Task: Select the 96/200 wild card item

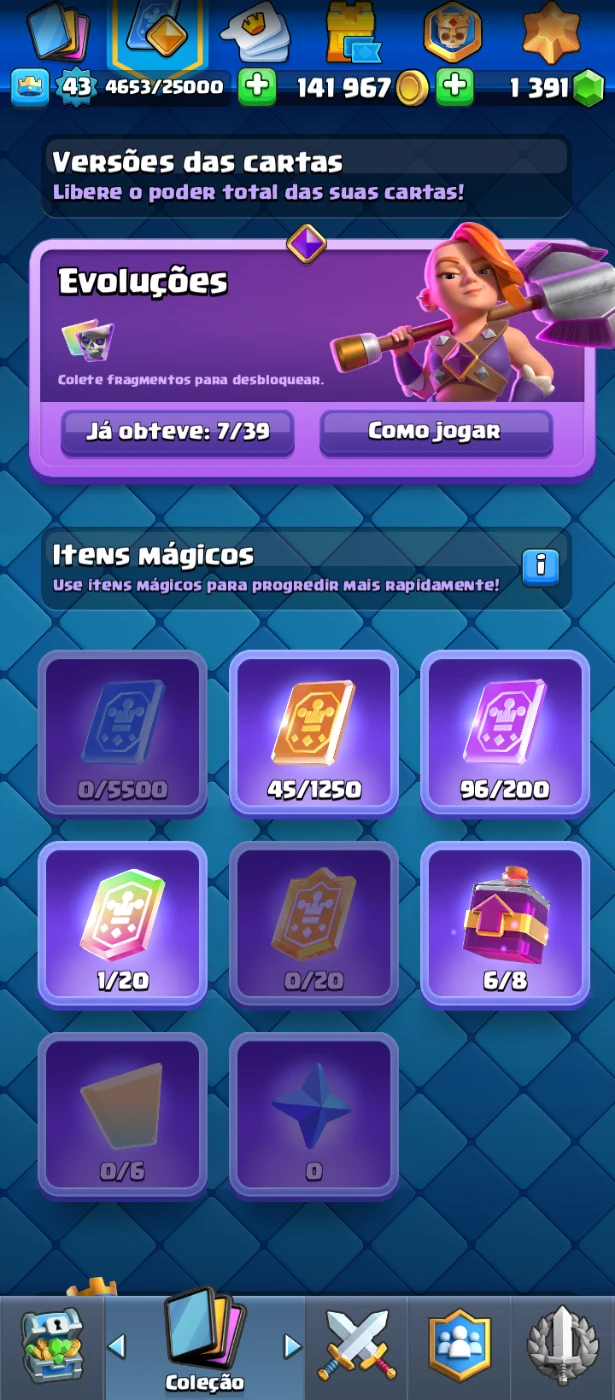Action: coord(504,731)
